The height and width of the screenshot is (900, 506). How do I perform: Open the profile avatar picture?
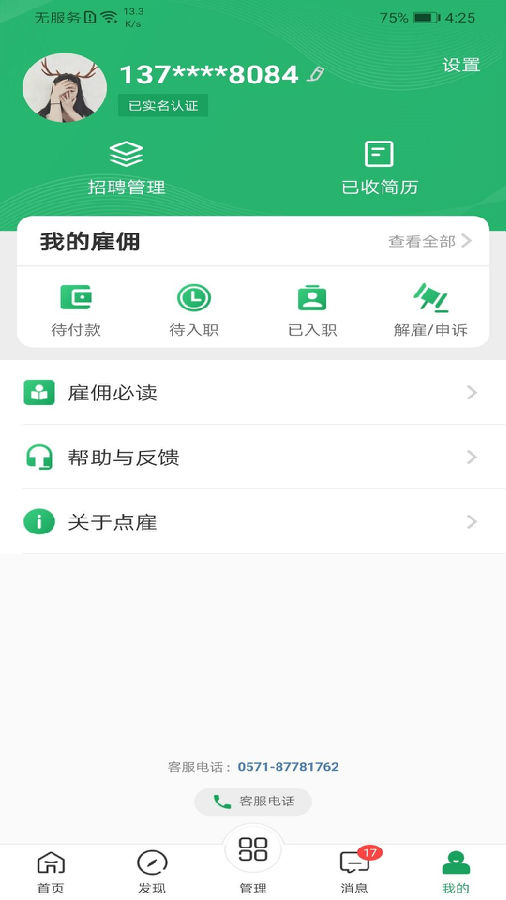coord(65,88)
